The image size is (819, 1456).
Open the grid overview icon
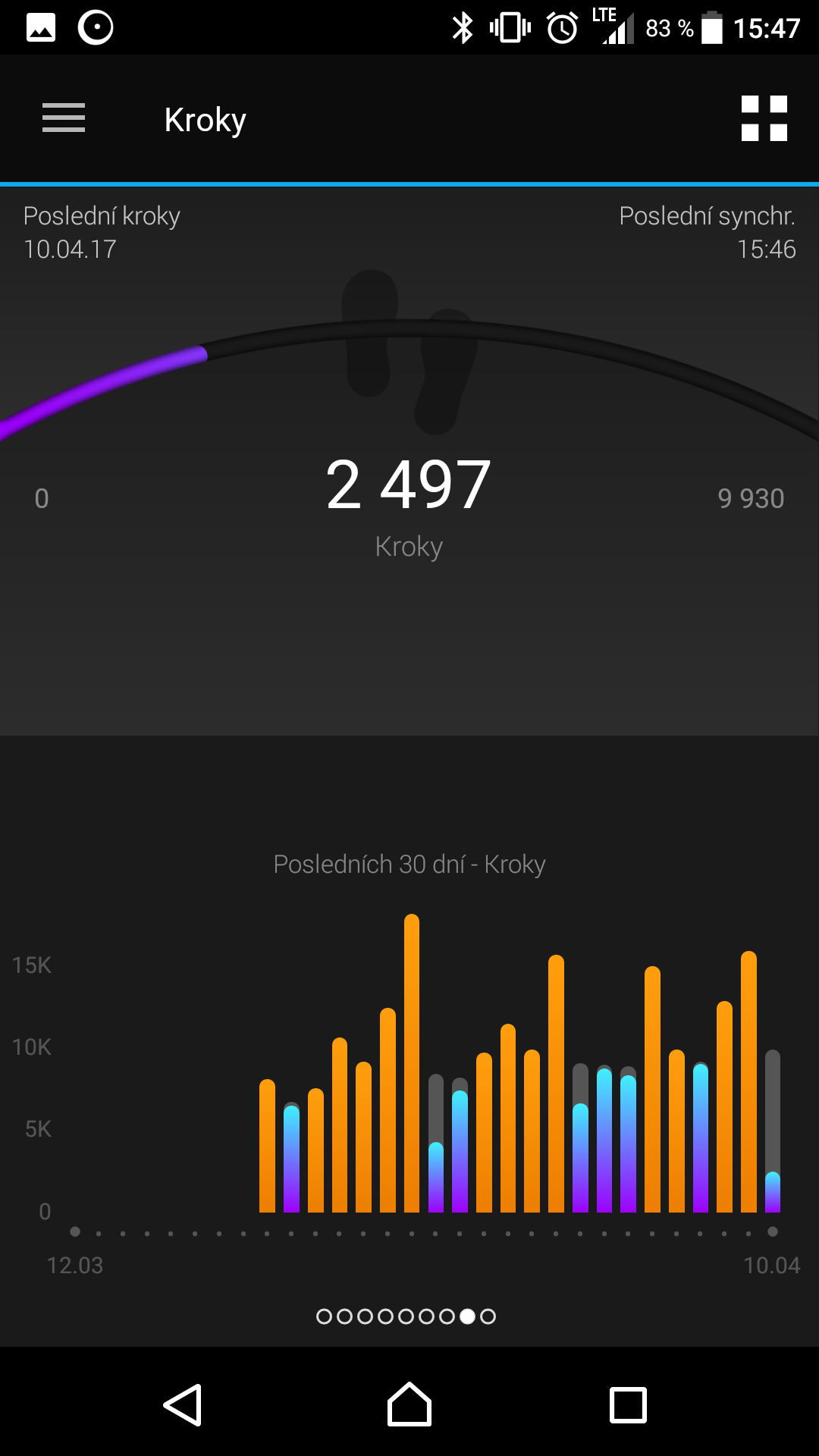[764, 118]
